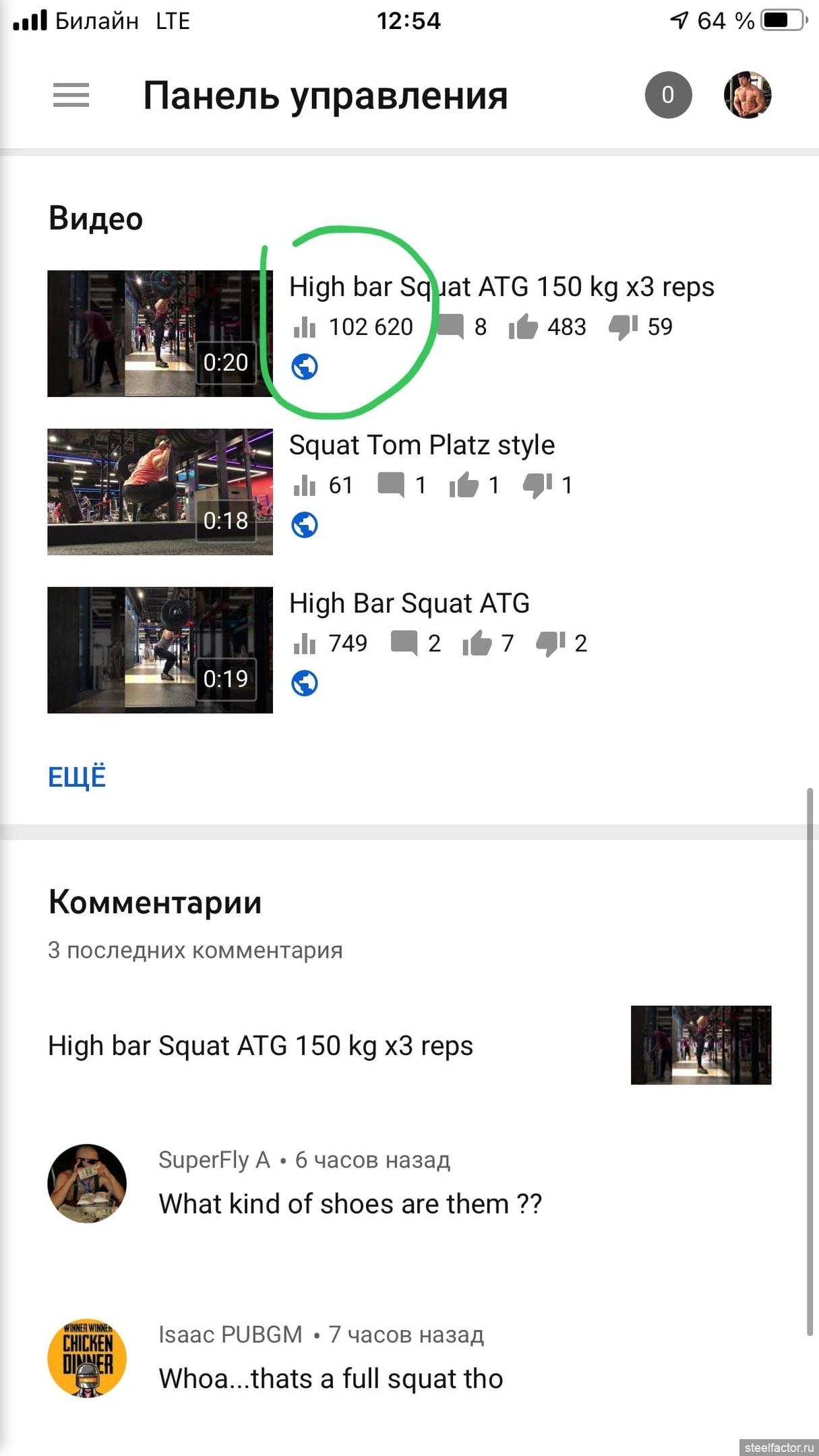Tap ЕЩЁ to see more videos
Screen dimensions: 819x1456
point(77,777)
